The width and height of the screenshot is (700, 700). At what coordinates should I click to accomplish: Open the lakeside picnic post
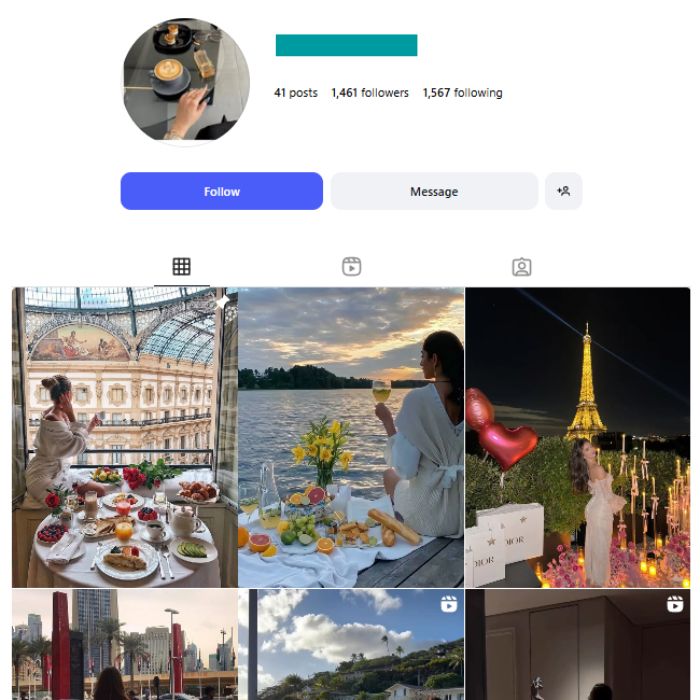click(x=351, y=437)
